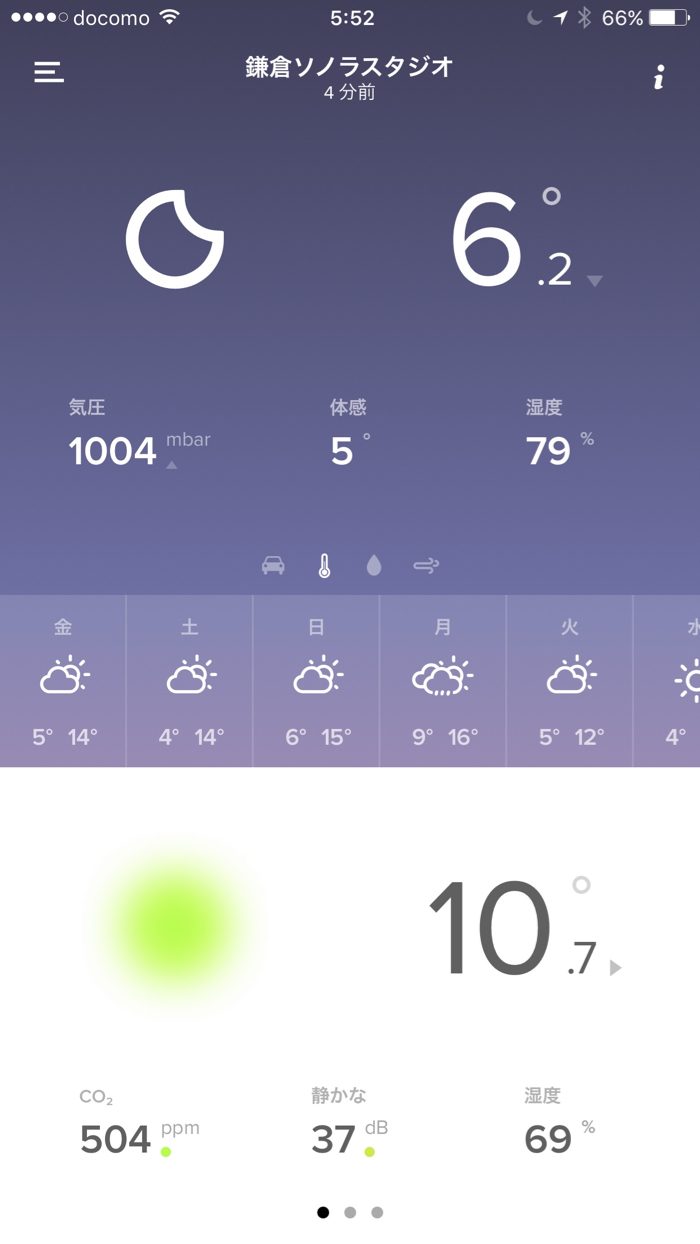700x1244 pixels.
Task: Open the info icon
Action: tap(658, 77)
